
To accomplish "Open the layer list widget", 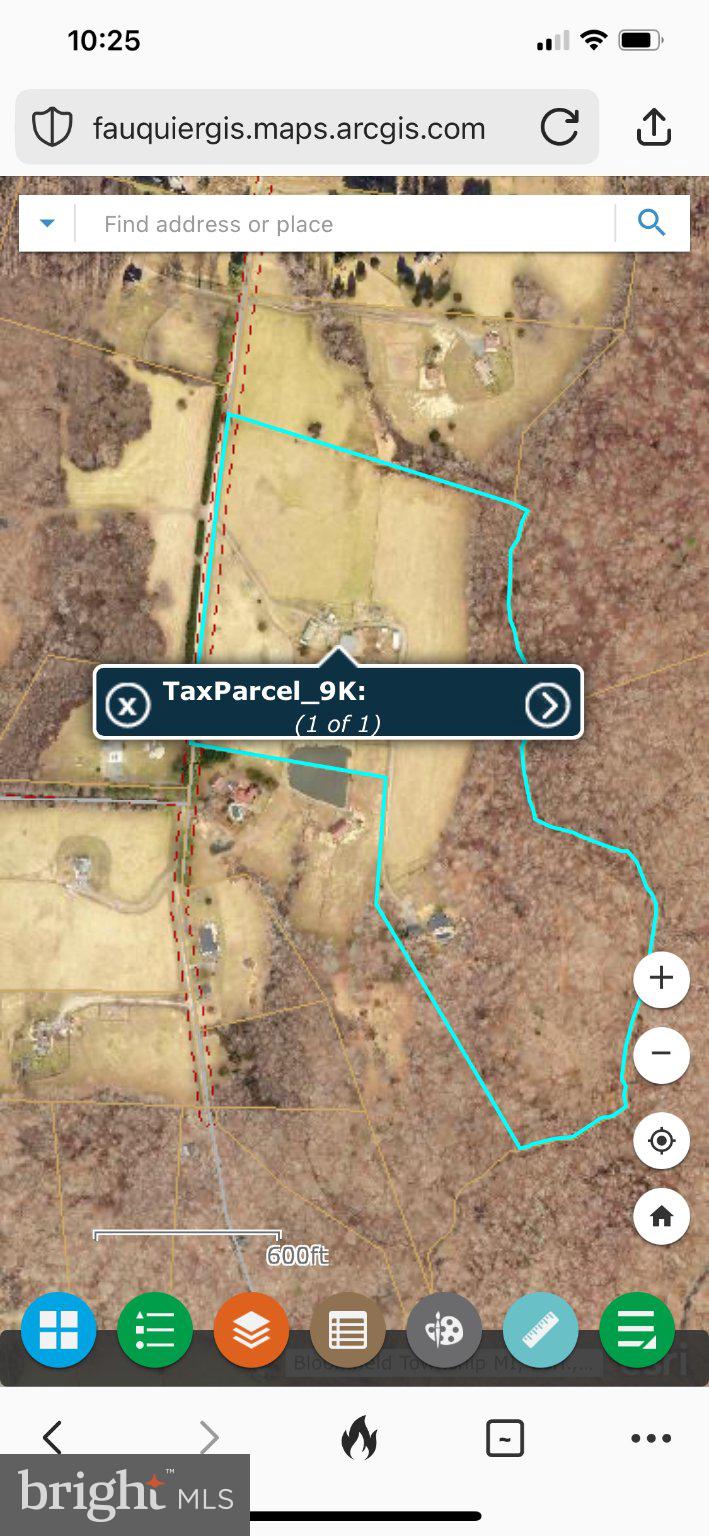I will (251, 1330).
